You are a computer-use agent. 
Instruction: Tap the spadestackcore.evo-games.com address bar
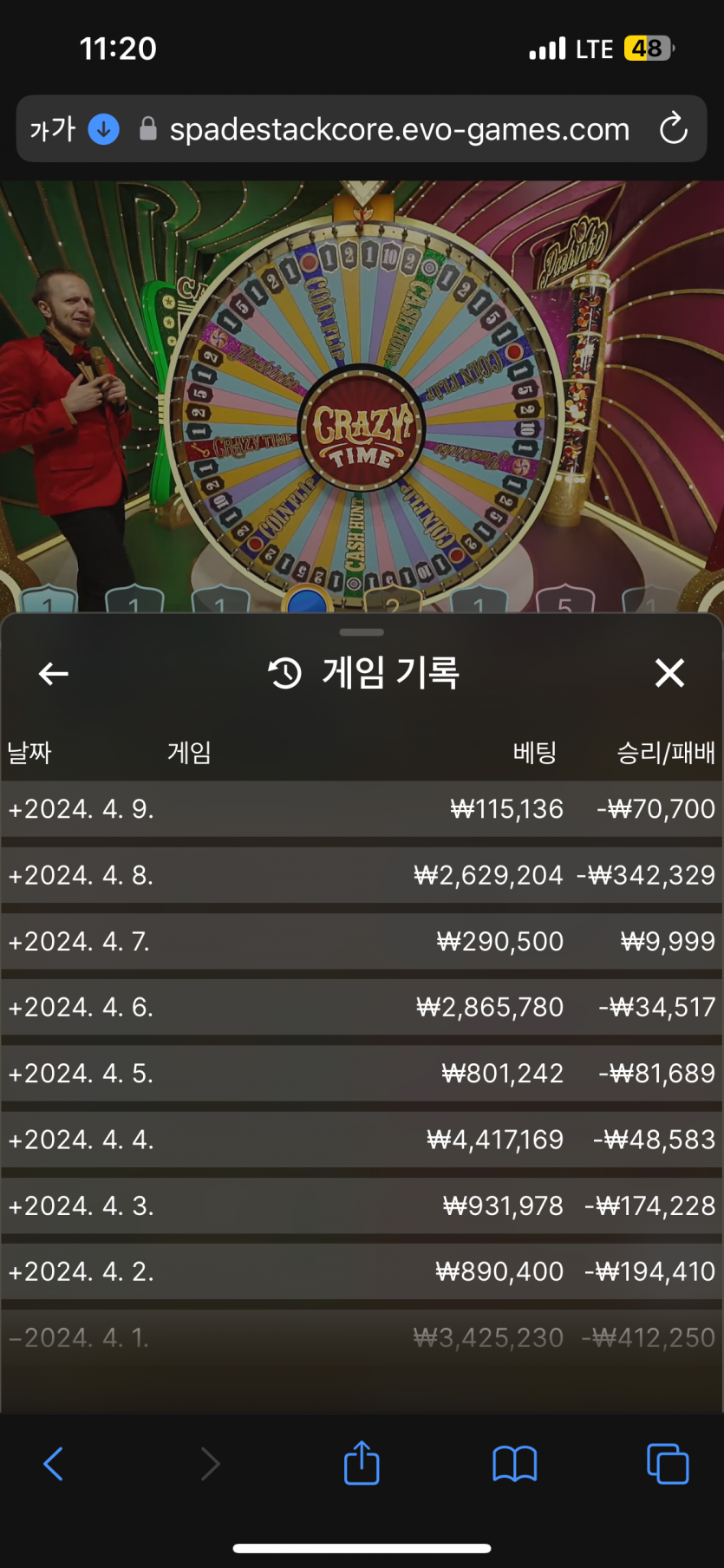pyautogui.click(x=399, y=129)
